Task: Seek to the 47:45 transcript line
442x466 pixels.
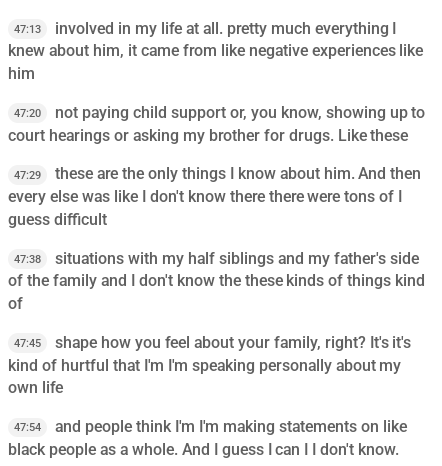Action: pos(27,343)
